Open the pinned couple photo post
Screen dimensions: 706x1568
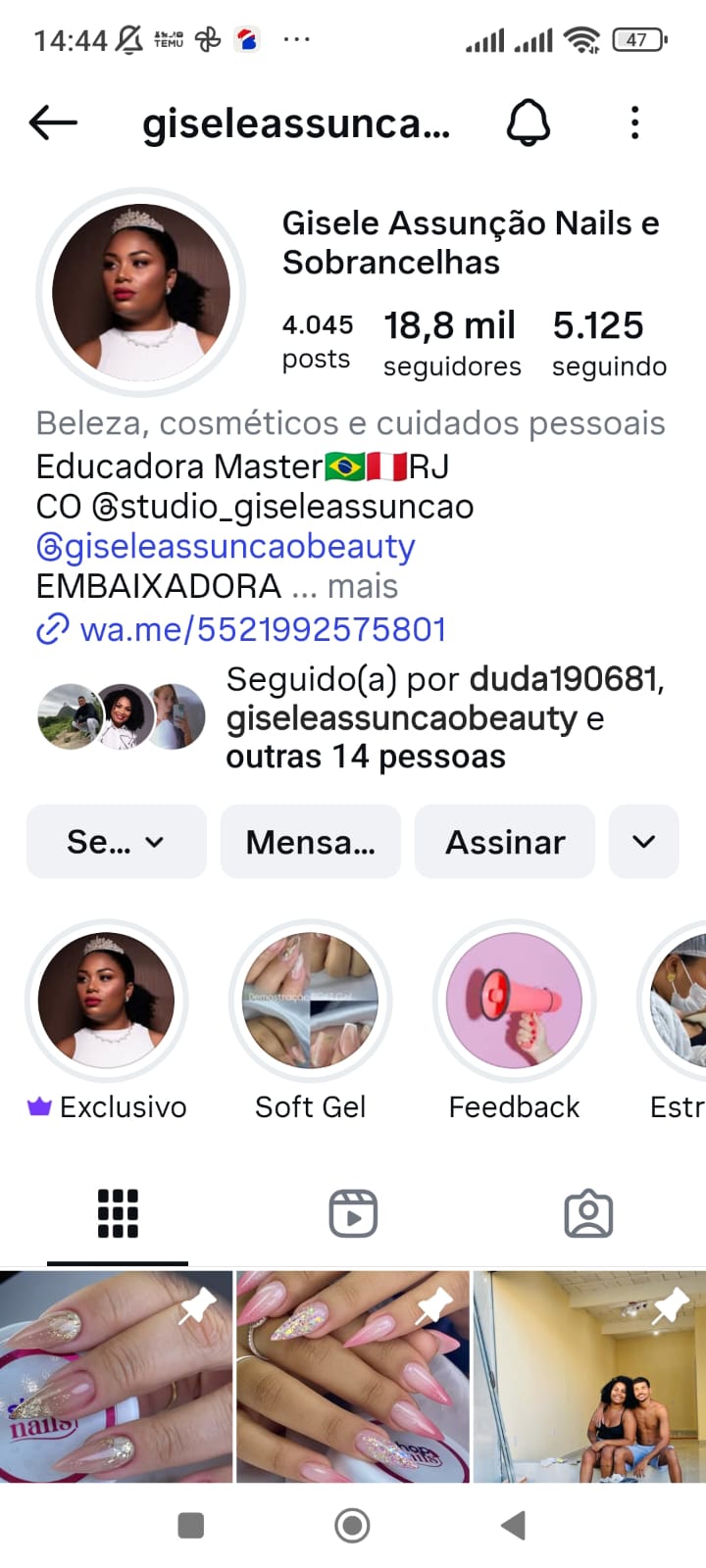click(x=588, y=1376)
